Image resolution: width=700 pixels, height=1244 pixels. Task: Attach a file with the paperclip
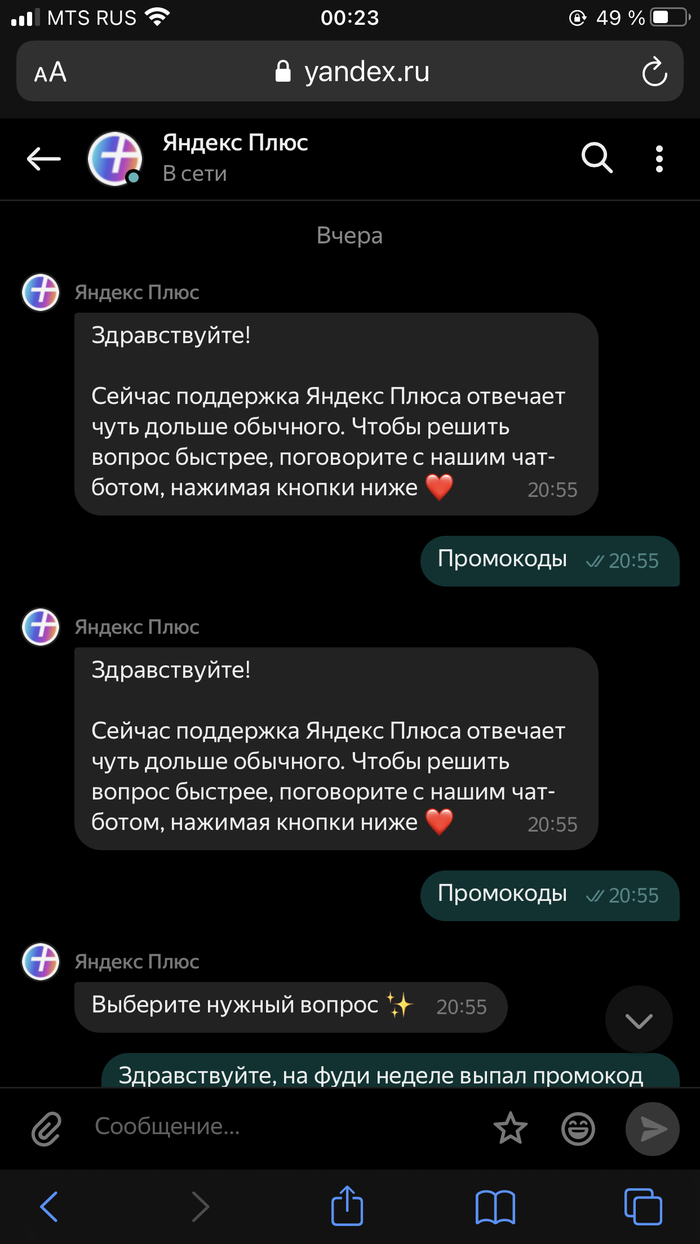(x=46, y=1128)
